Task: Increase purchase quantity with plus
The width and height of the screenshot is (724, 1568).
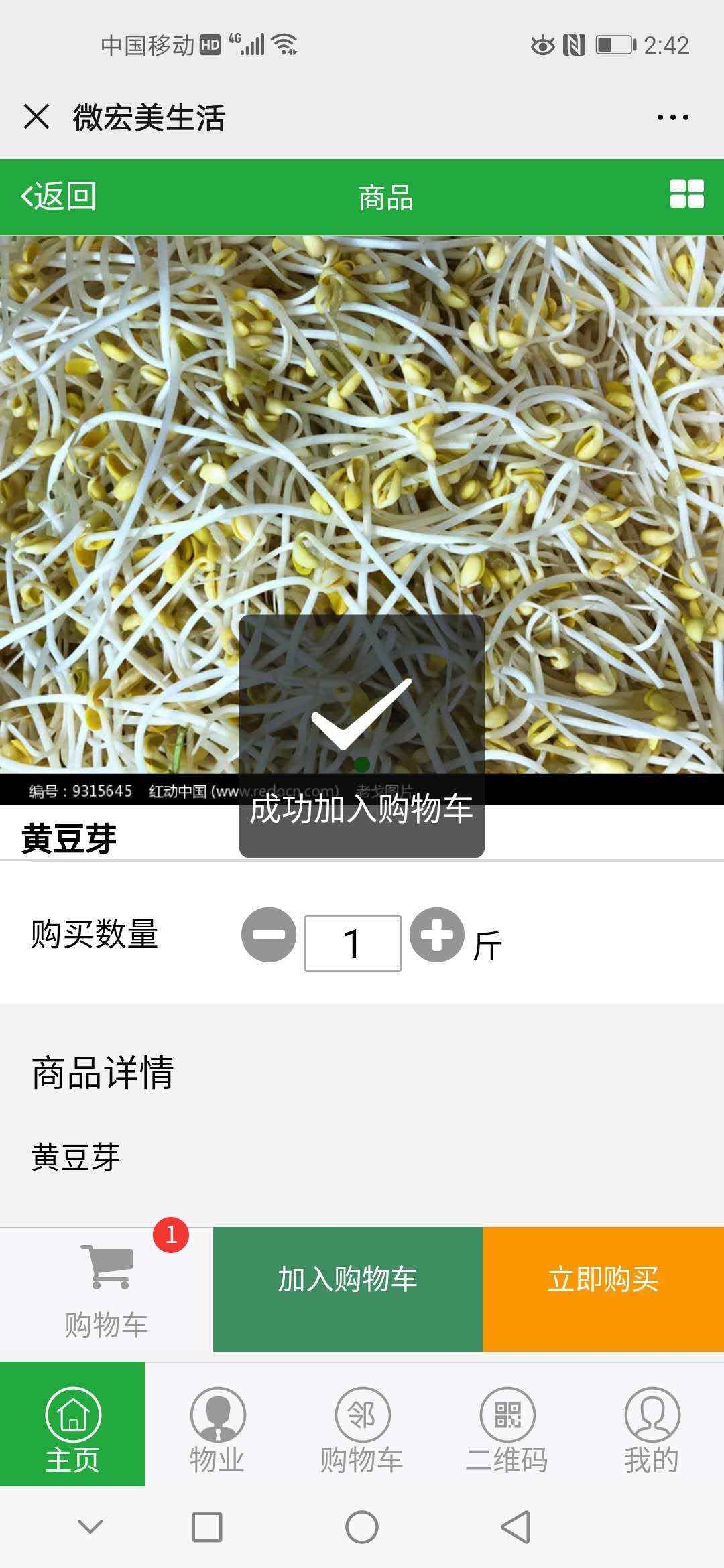Action: pyautogui.click(x=437, y=935)
